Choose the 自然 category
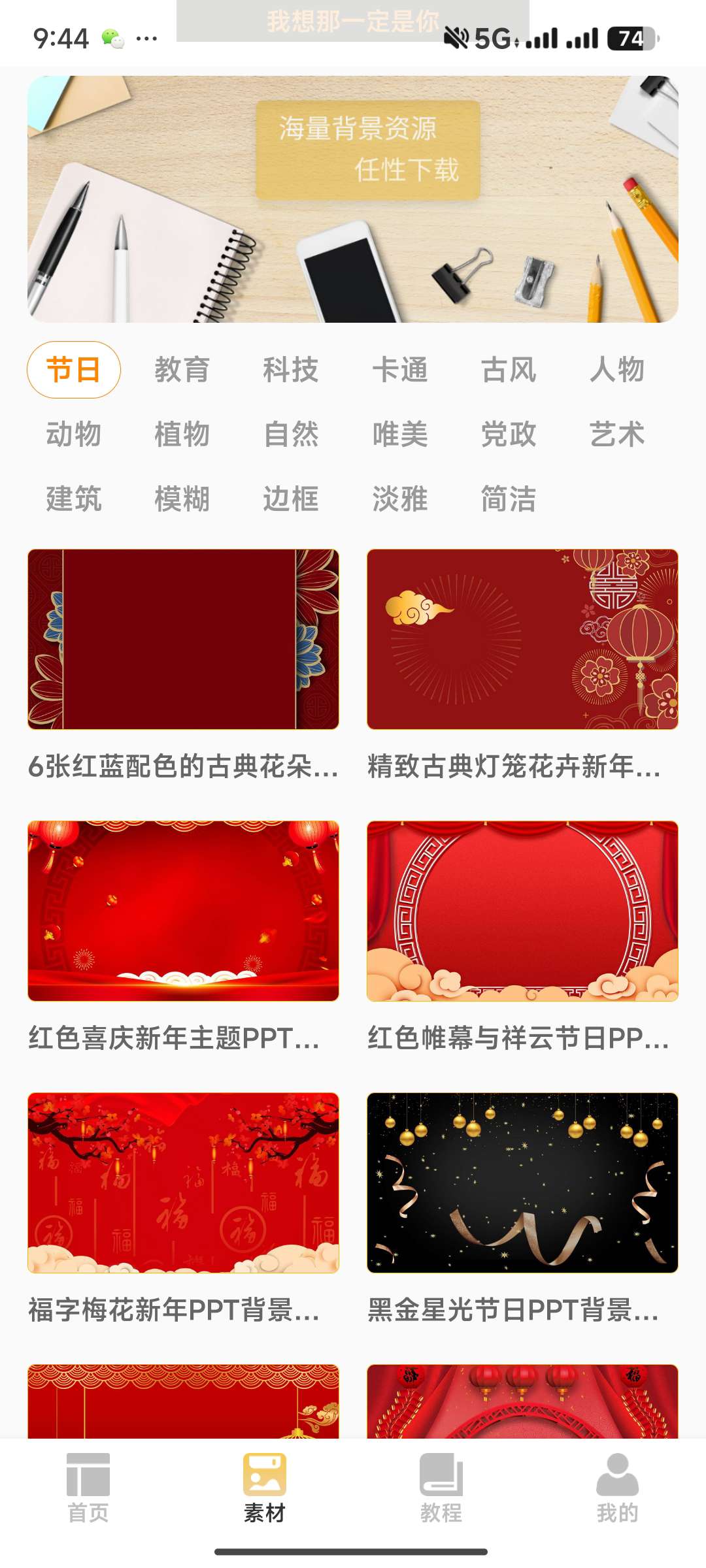The image size is (706, 1568). pos(290,434)
